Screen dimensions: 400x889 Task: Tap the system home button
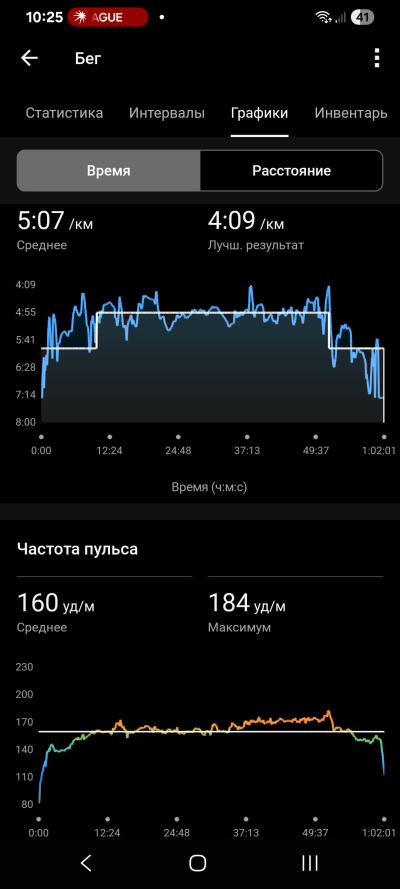point(198,863)
